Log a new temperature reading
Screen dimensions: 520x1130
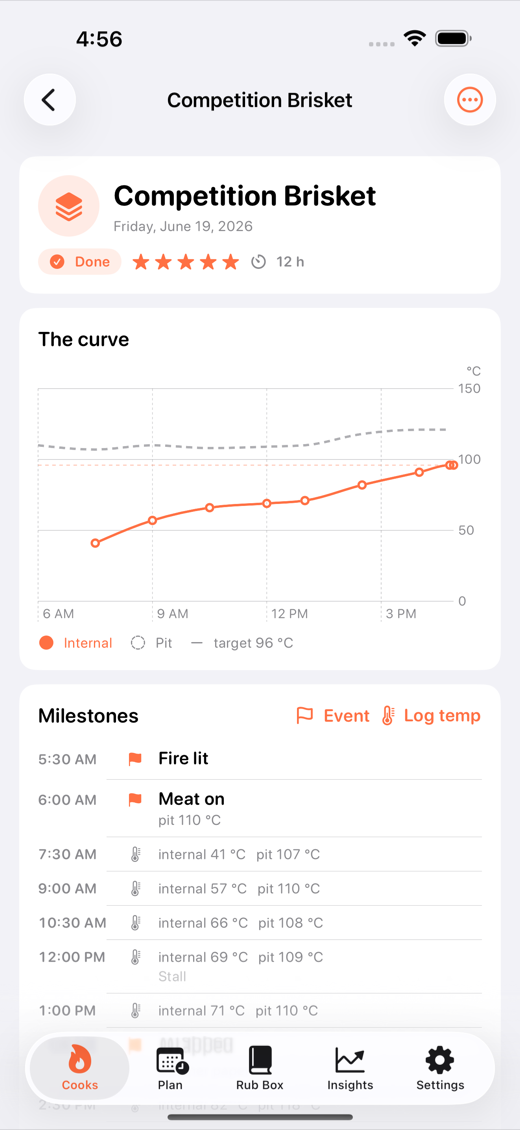[431, 716]
